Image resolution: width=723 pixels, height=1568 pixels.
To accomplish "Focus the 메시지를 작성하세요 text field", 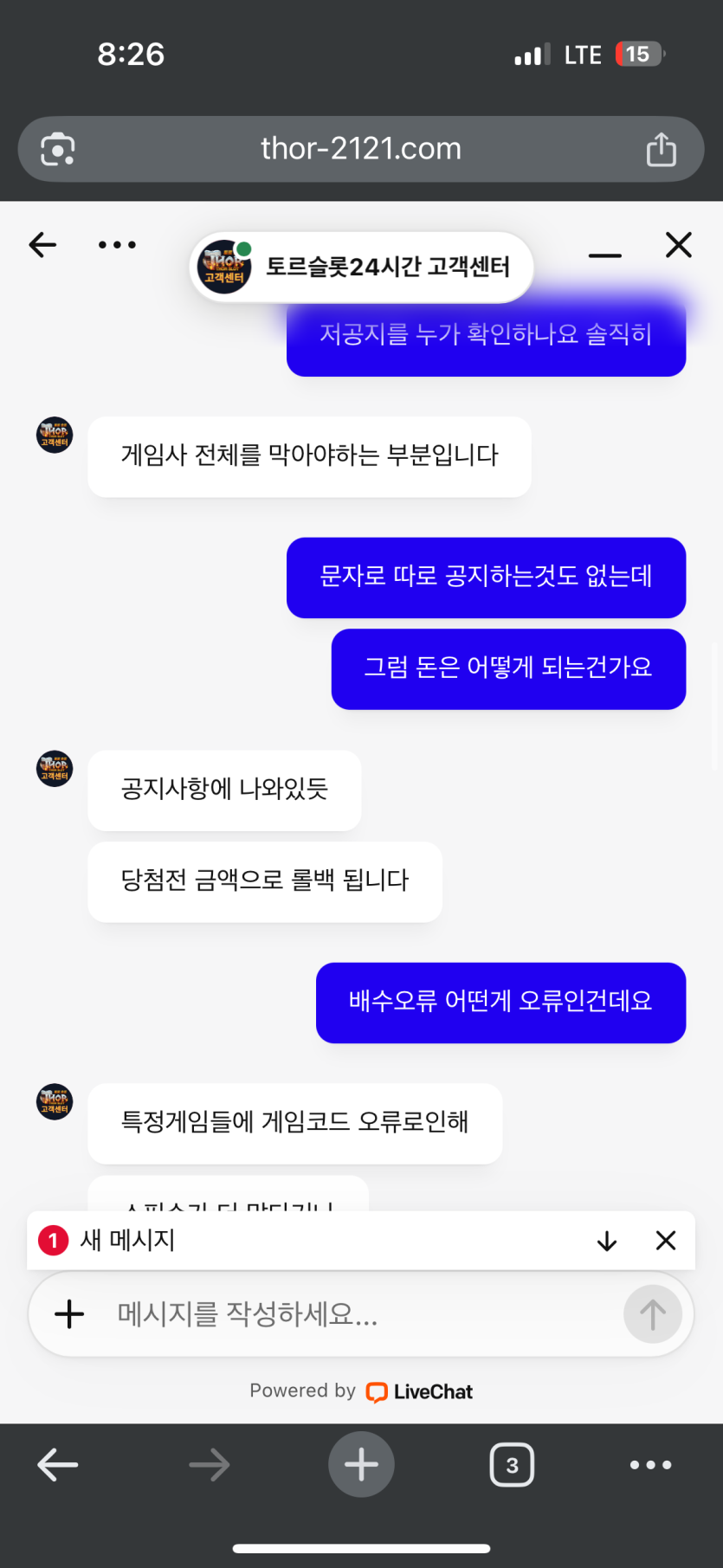I will click(346, 1314).
